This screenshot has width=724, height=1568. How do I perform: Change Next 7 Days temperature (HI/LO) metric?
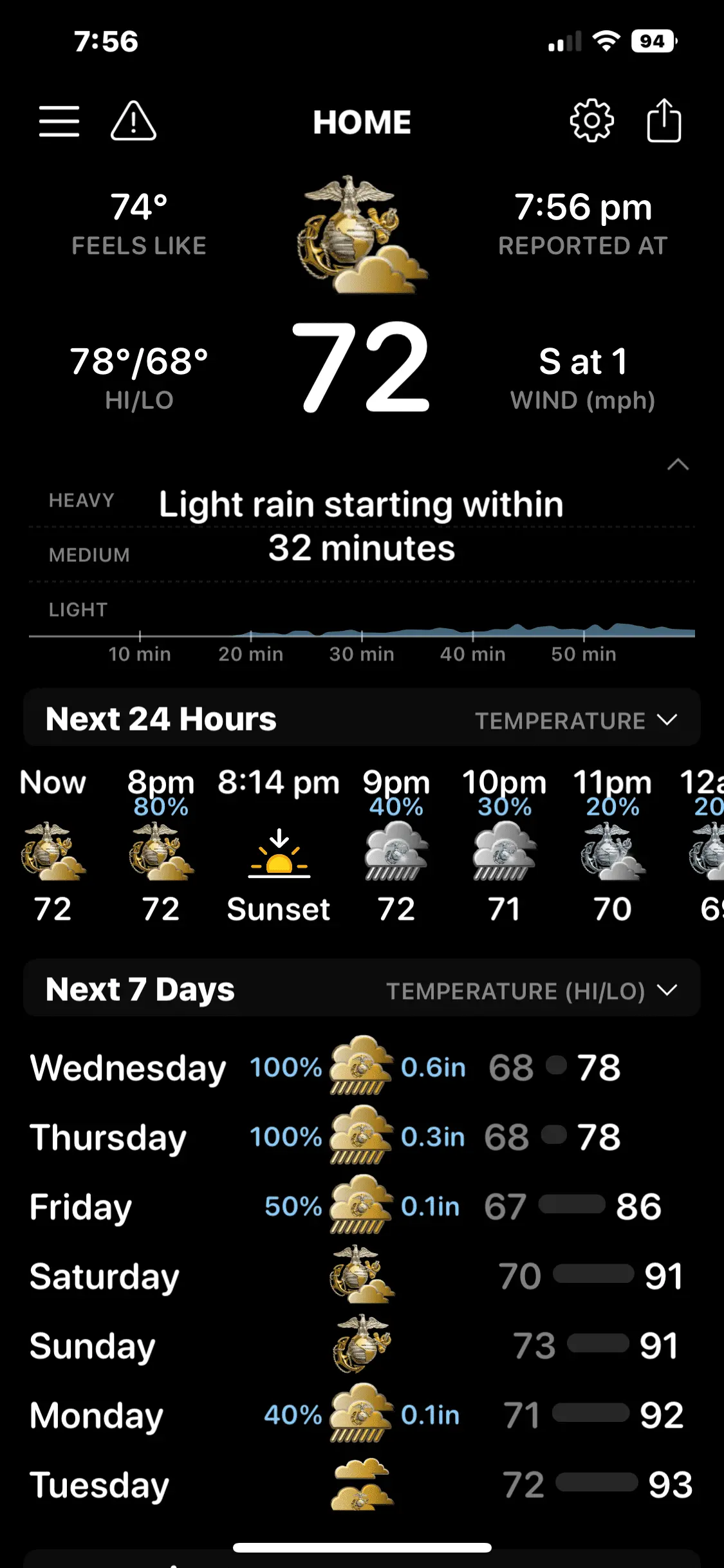coord(531,991)
